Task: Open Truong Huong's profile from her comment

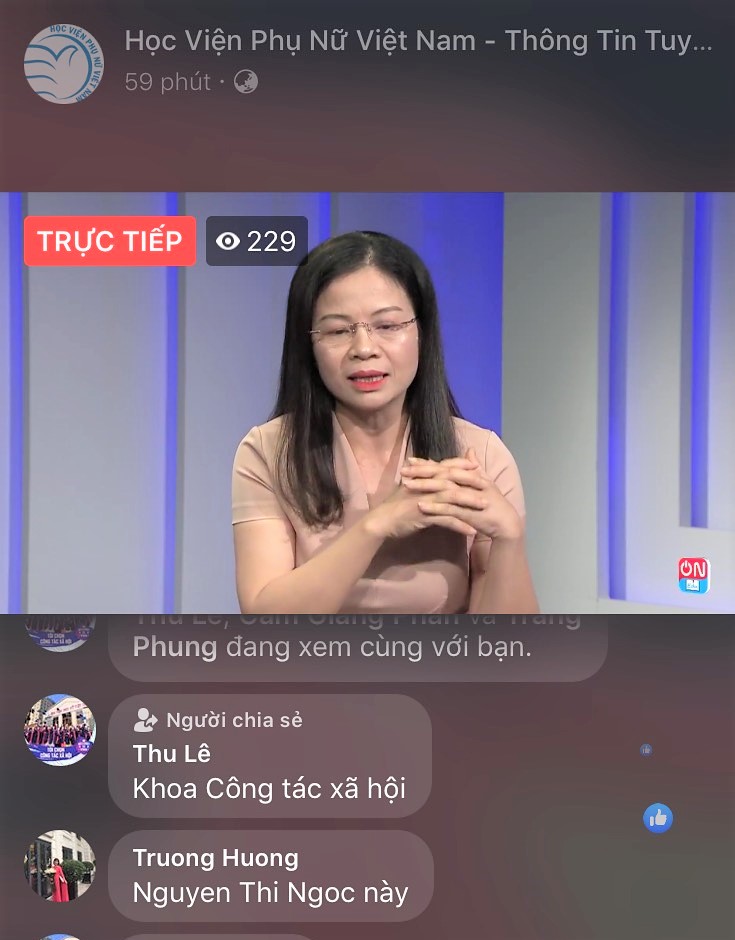Action: click(x=215, y=858)
